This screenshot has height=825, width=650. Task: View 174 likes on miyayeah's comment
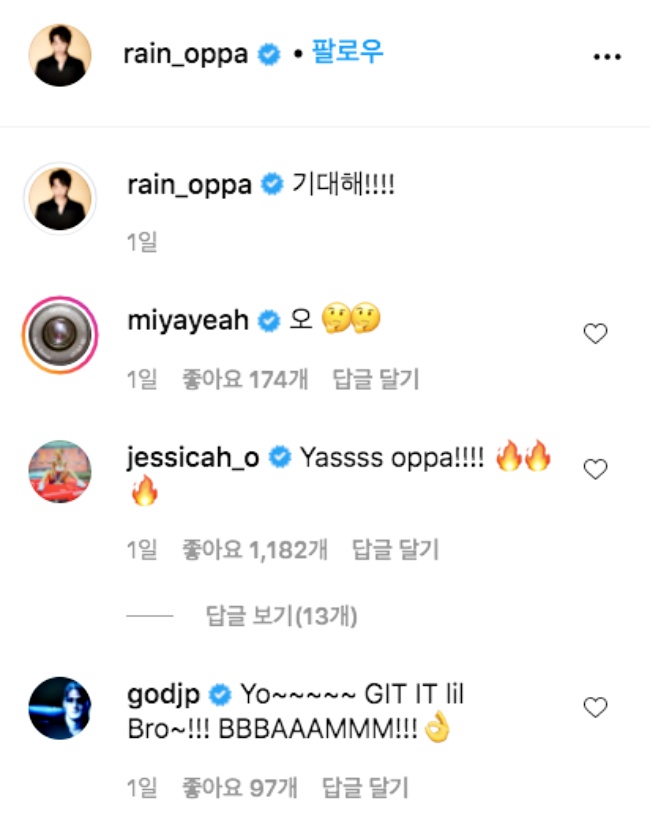[244, 379]
